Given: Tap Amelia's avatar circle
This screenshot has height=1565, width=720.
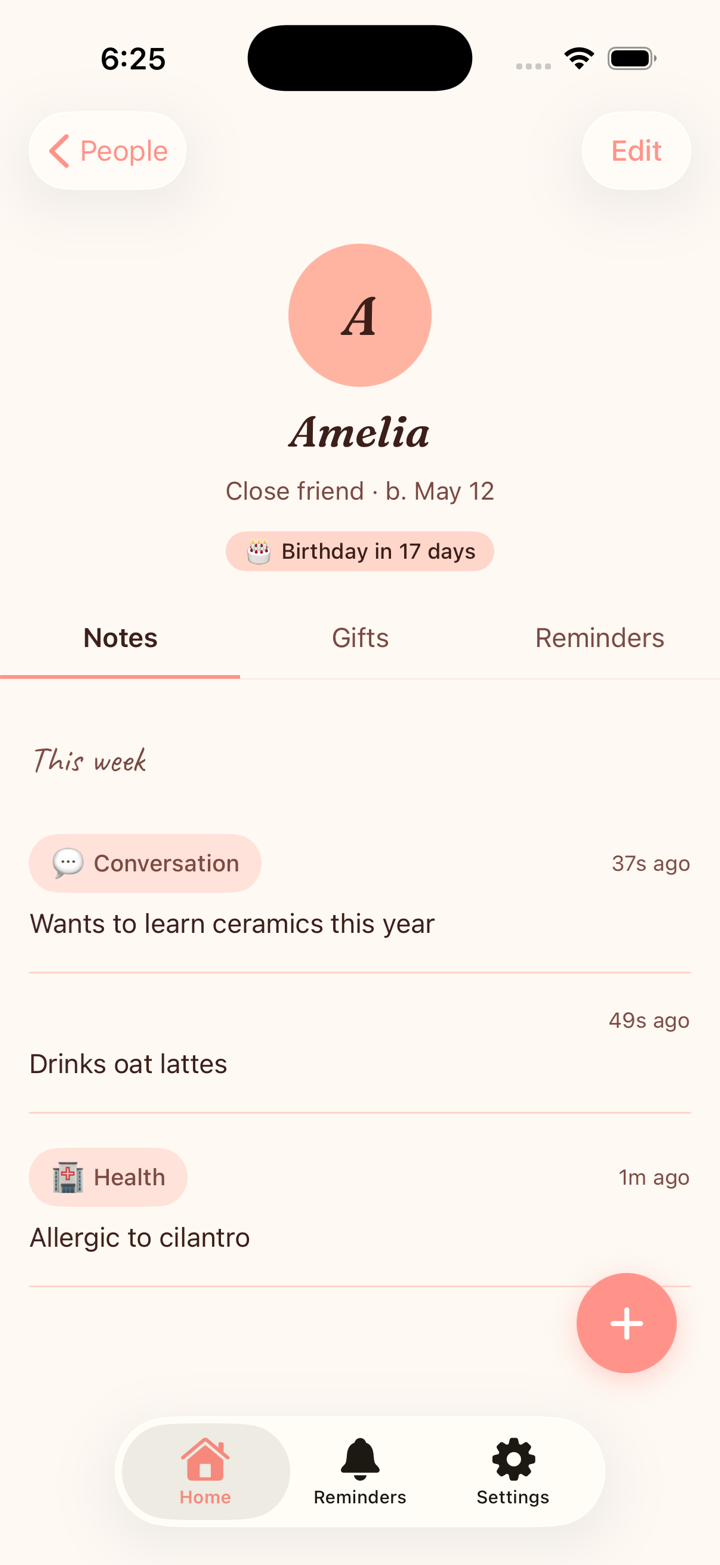Looking at the screenshot, I should [x=360, y=315].
